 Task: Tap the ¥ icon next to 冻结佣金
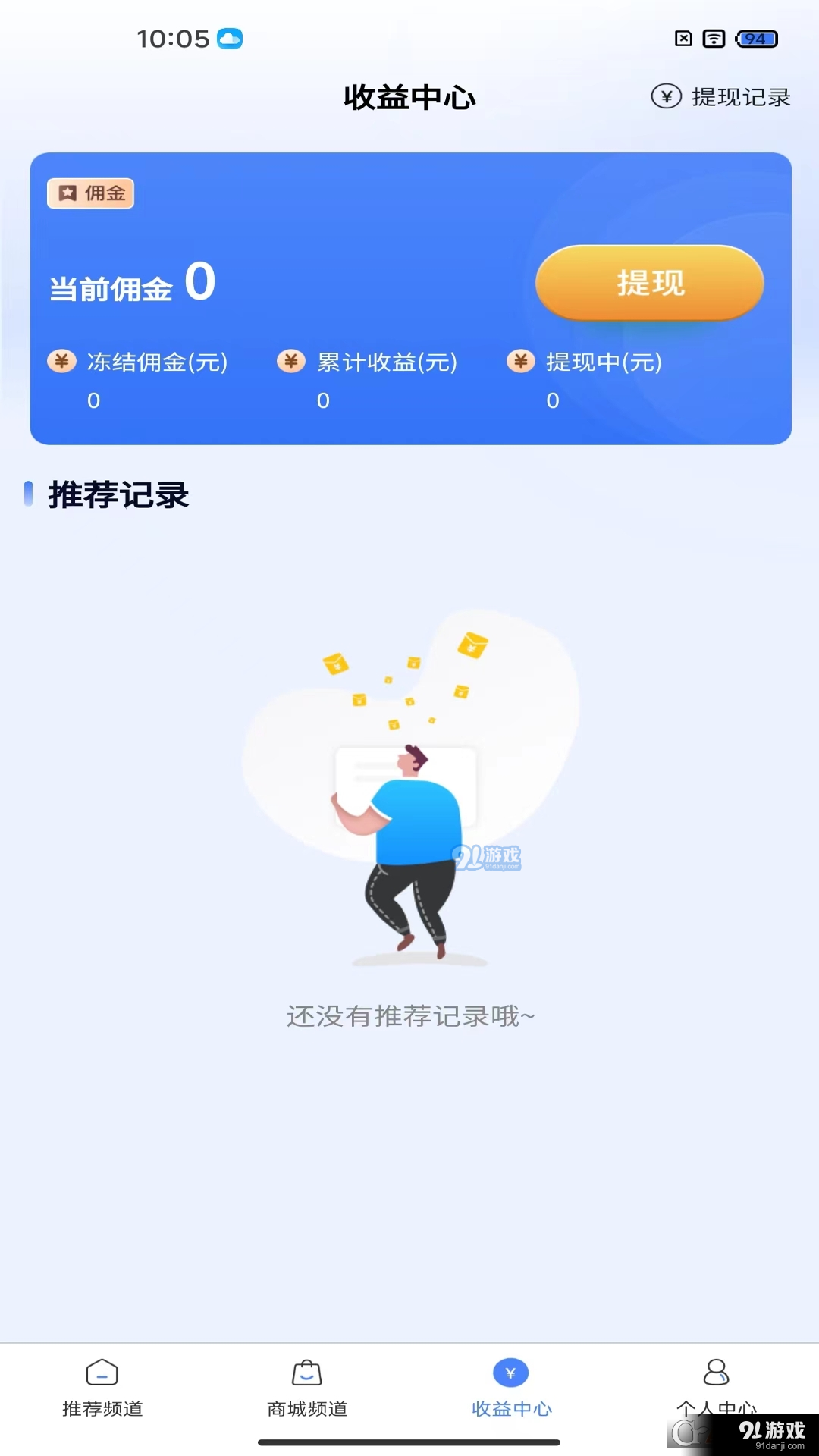[61, 362]
